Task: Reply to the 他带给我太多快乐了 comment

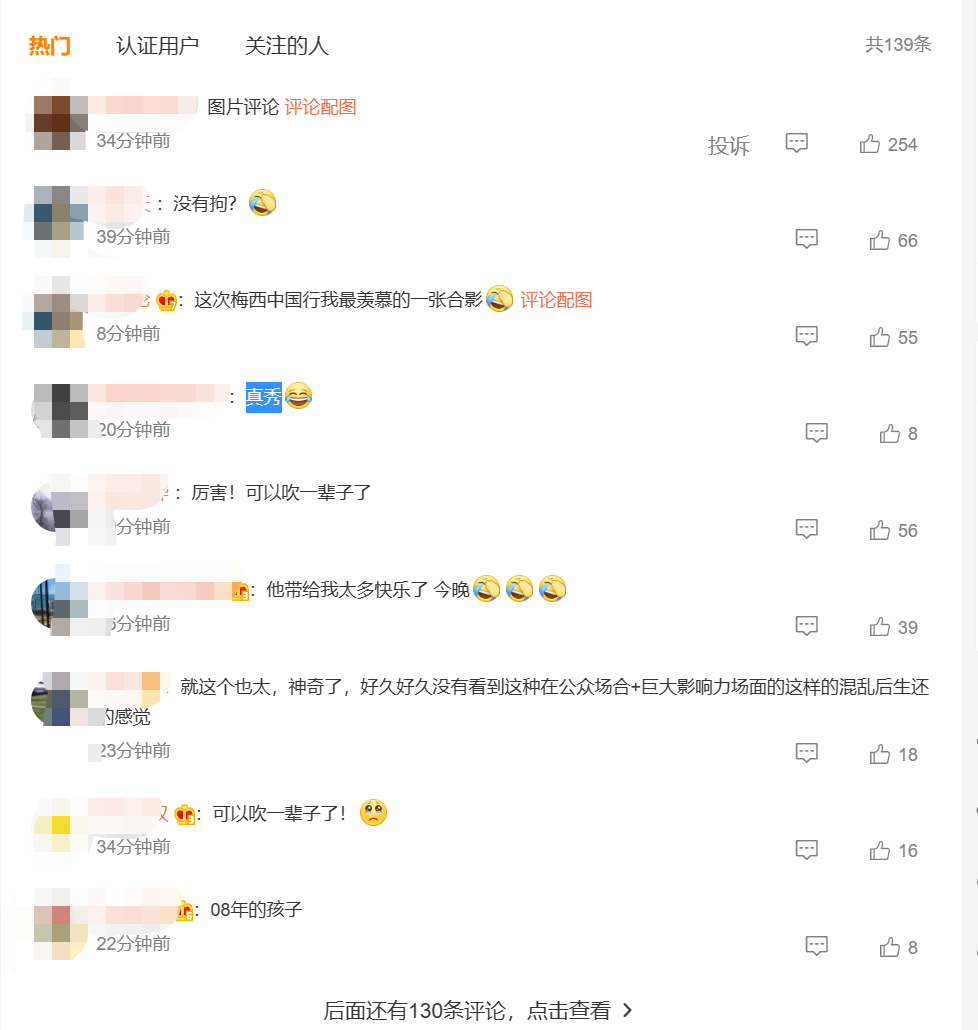Action: click(x=807, y=626)
